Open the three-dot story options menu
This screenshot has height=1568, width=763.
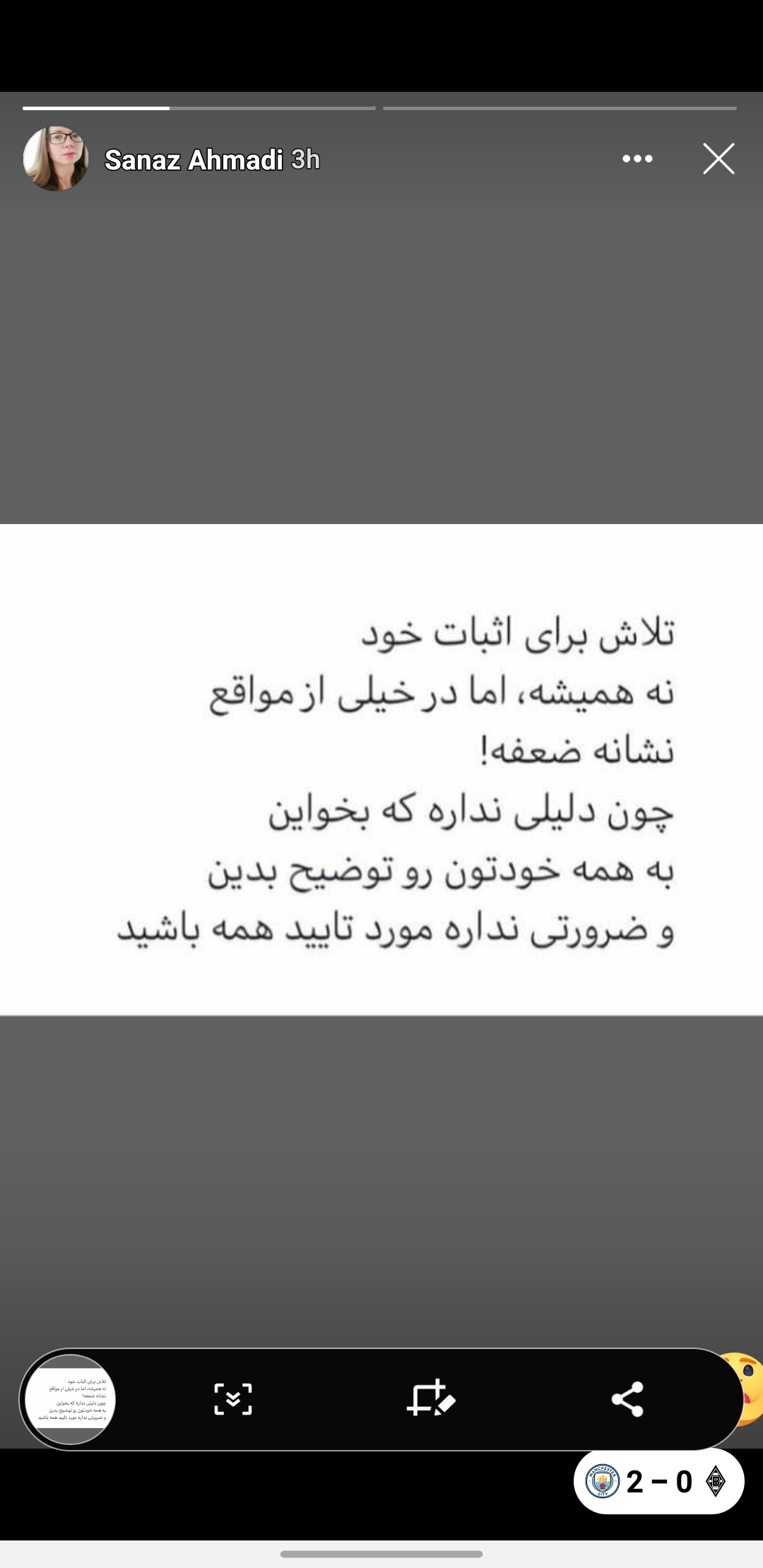click(637, 159)
